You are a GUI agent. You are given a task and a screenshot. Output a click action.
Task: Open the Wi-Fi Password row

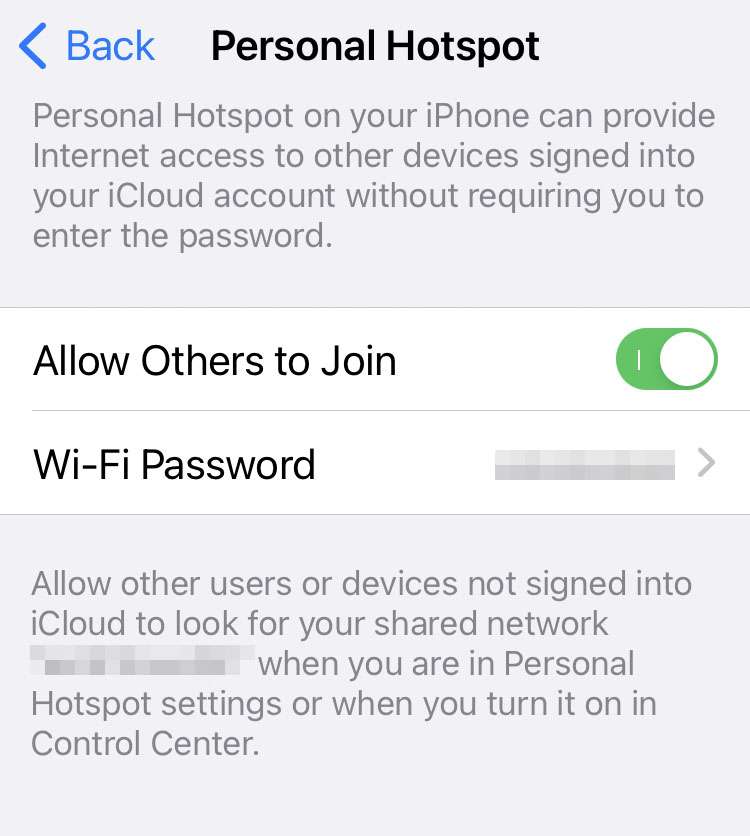pyautogui.click(x=375, y=464)
